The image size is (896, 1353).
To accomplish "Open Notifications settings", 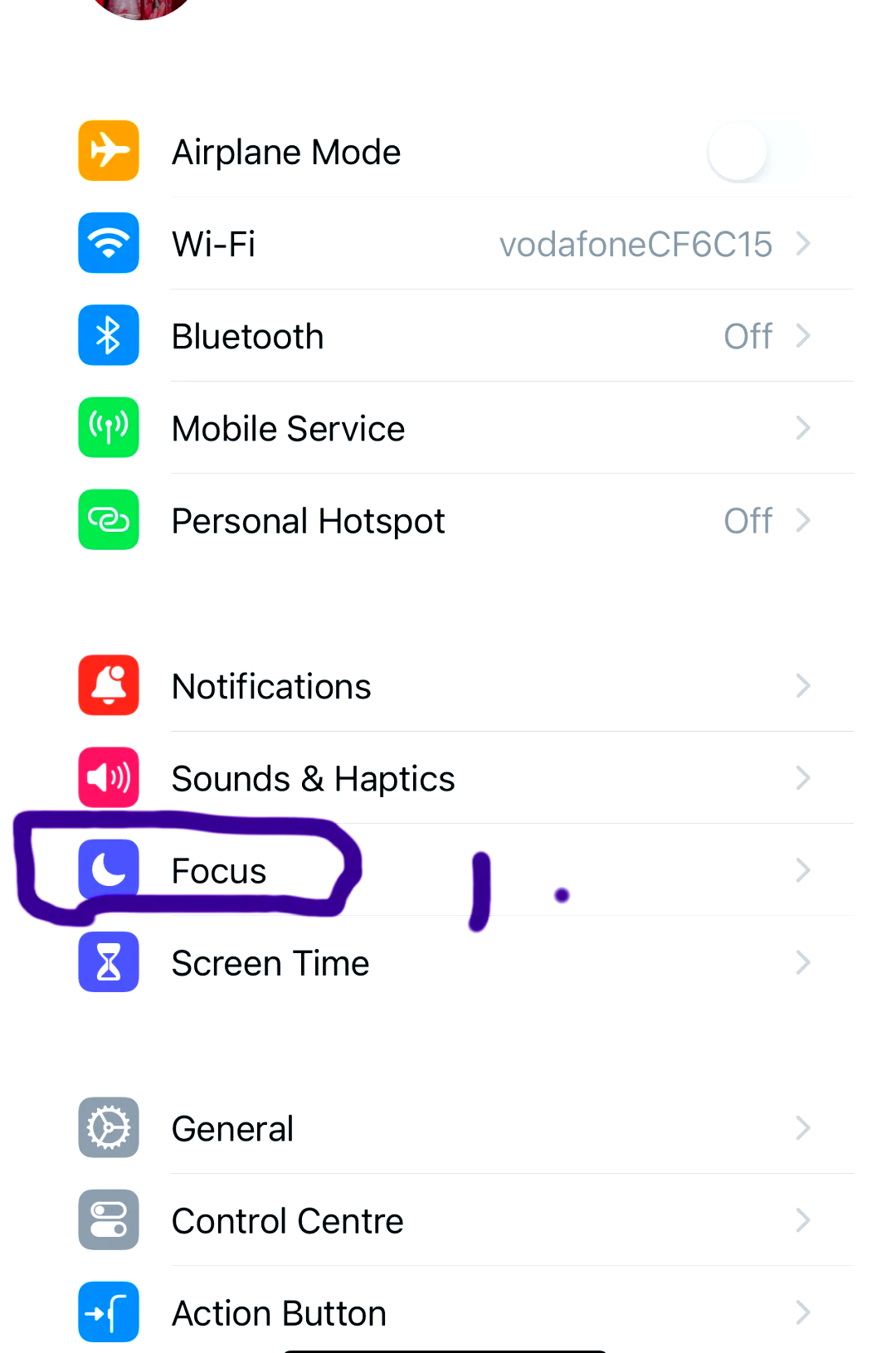I will (448, 686).
